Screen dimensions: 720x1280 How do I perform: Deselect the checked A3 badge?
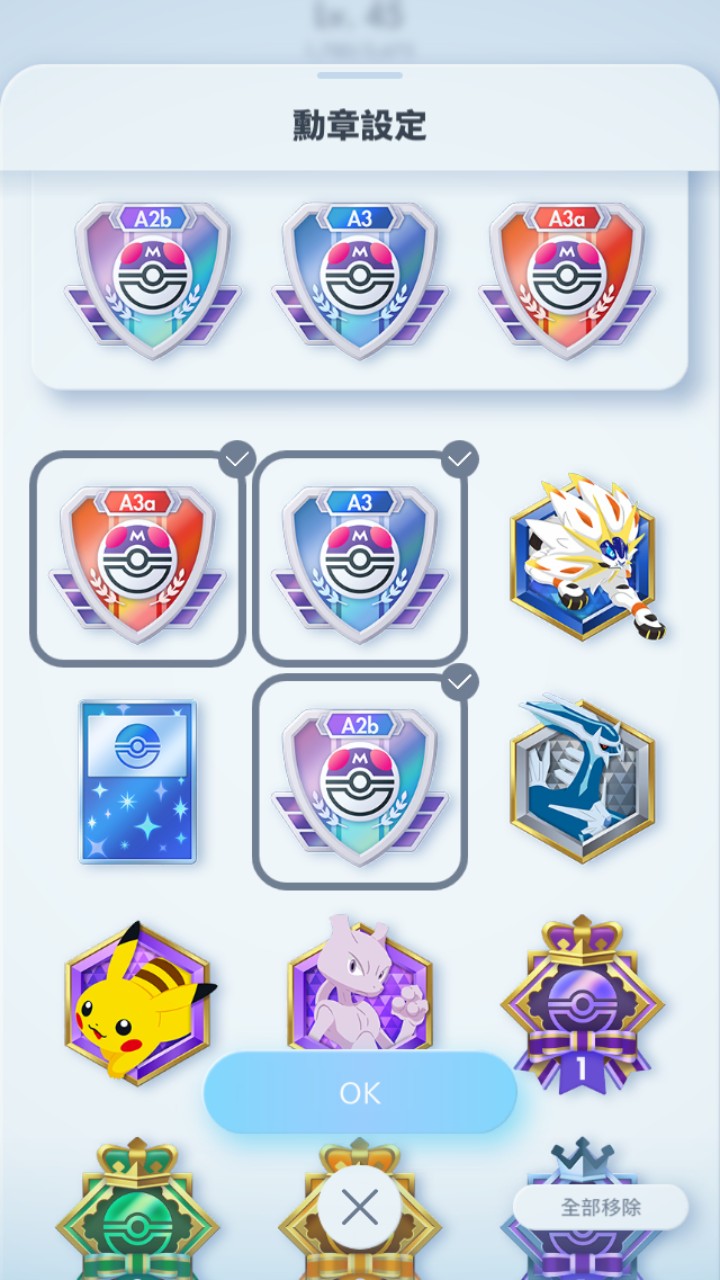click(x=360, y=560)
